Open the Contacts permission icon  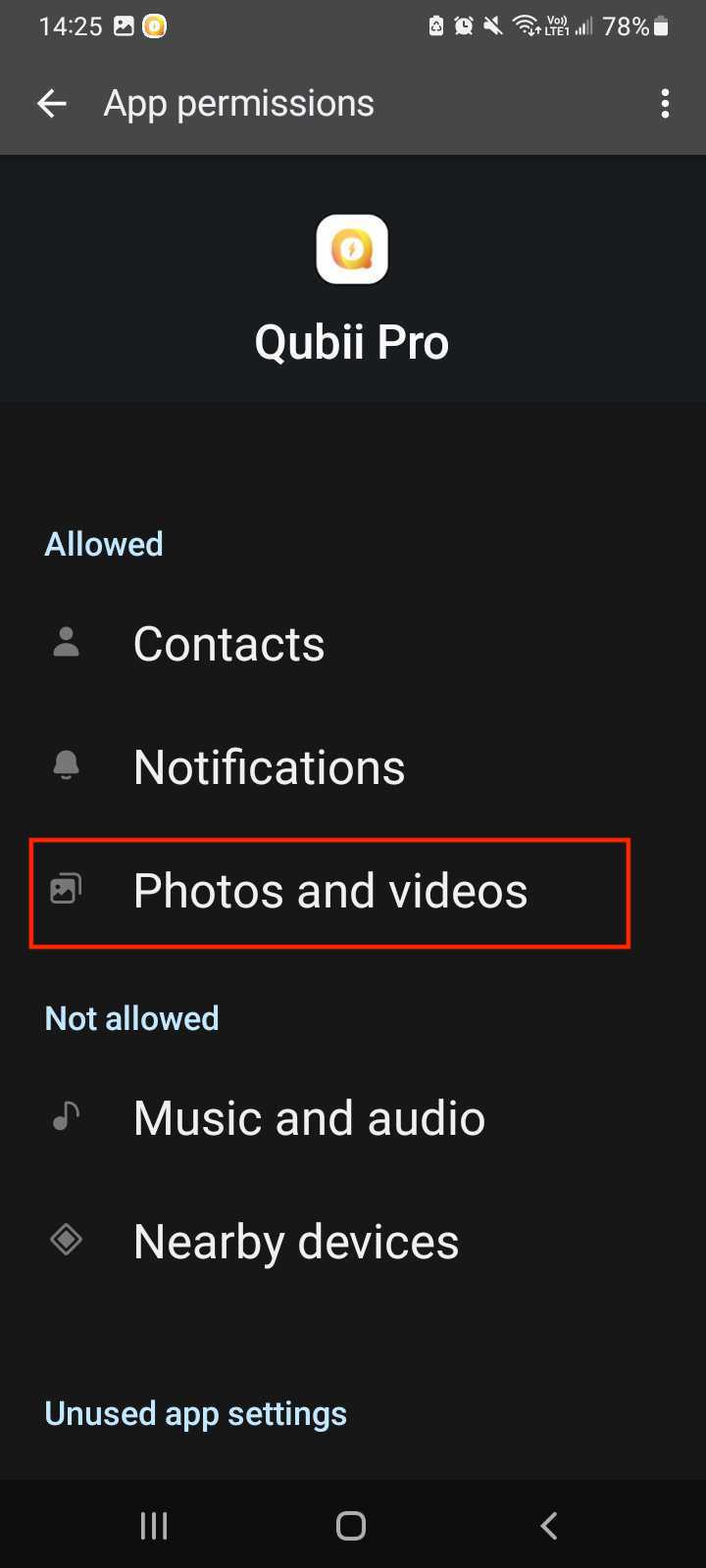pos(65,643)
